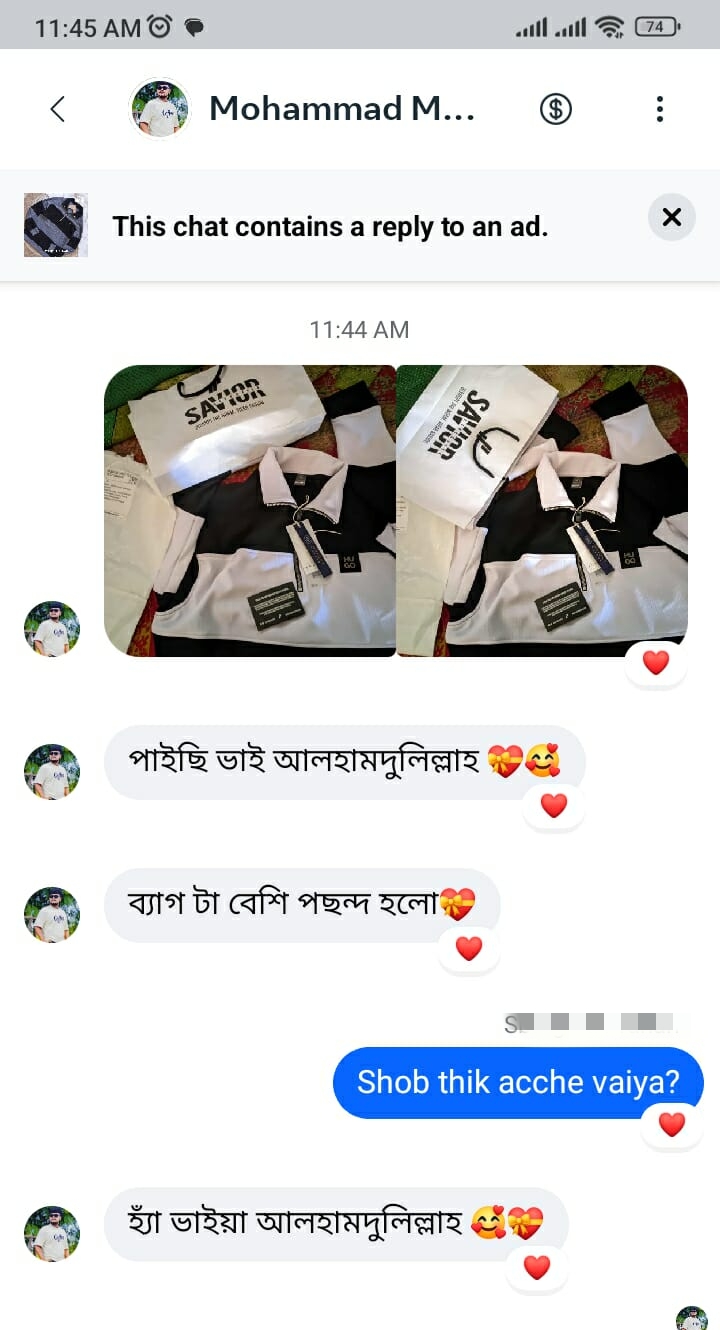View reaction on "হ্যাঁ ভাইয়া" message
Image resolution: width=720 pixels, height=1330 pixels.
tap(537, 1267)
